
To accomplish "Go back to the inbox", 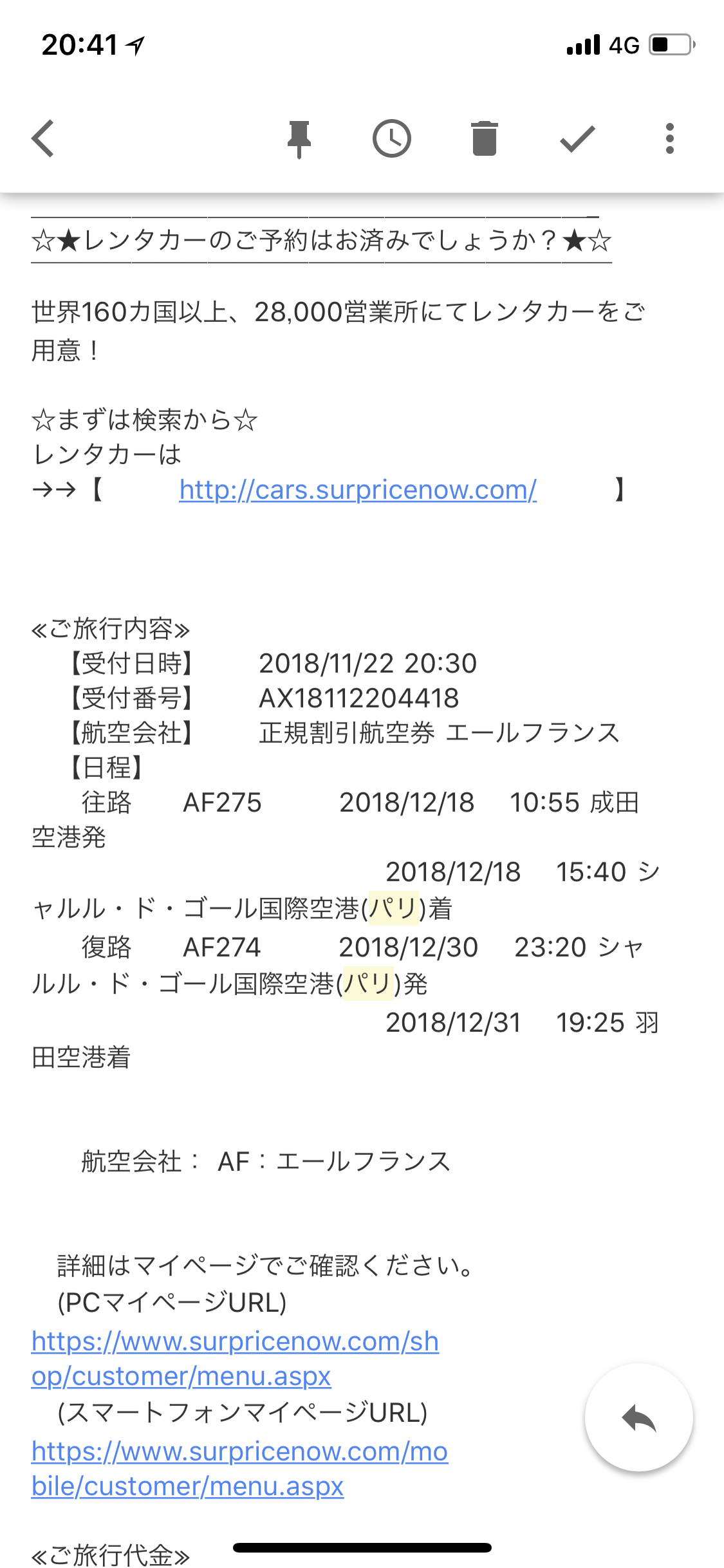I will [43, 138].
